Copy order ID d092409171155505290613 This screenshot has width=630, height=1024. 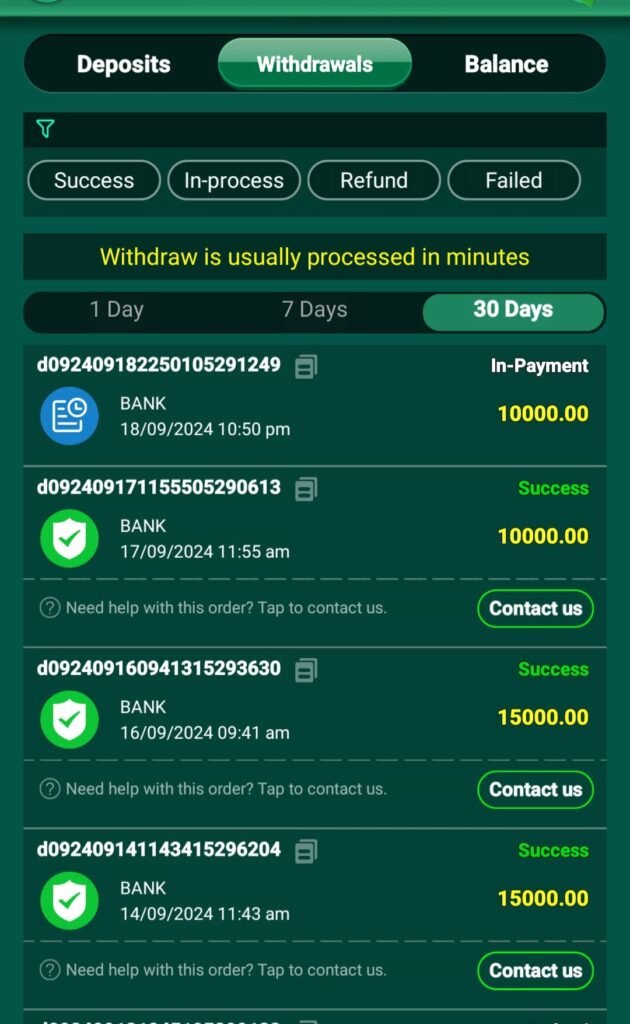pos(307,489)
